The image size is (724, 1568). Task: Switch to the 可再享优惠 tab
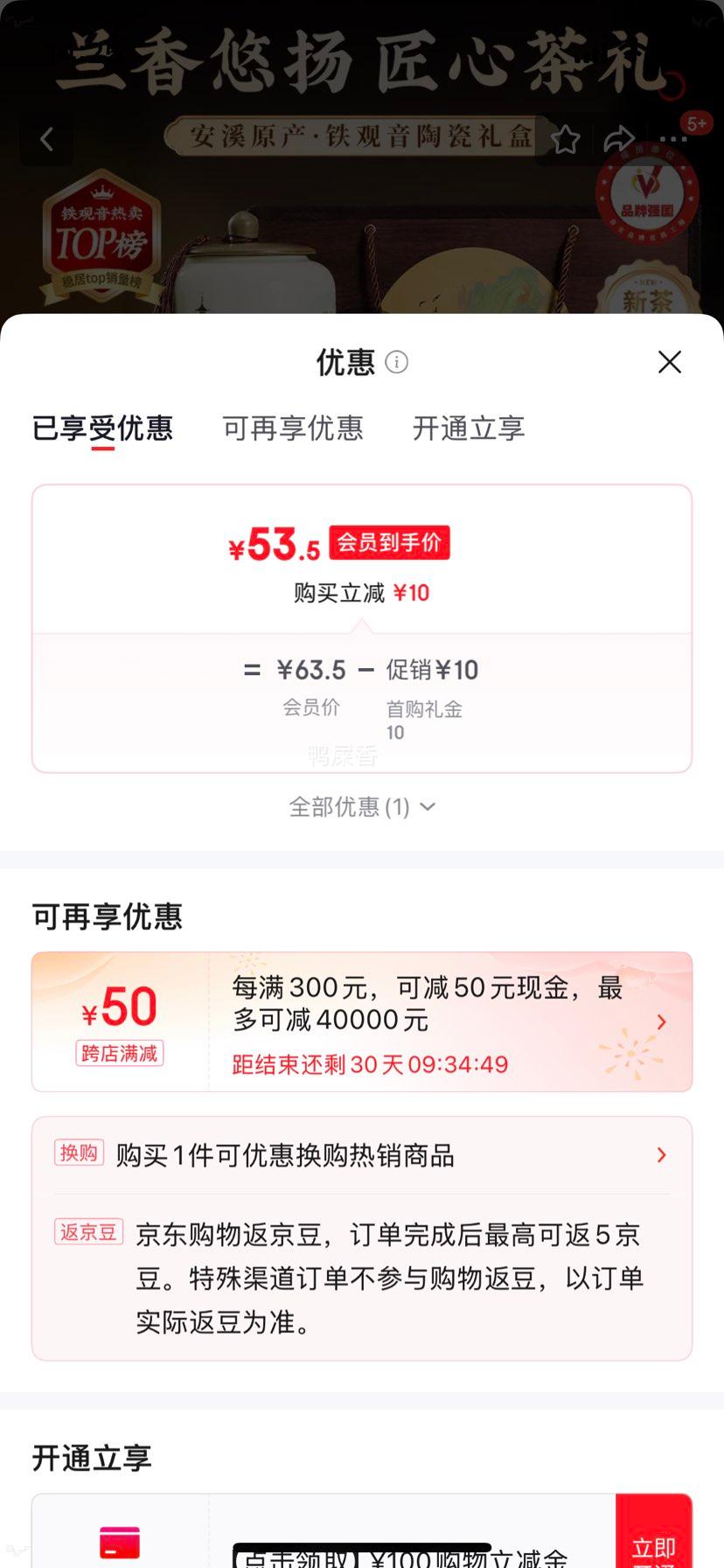(x=293, y=429)
